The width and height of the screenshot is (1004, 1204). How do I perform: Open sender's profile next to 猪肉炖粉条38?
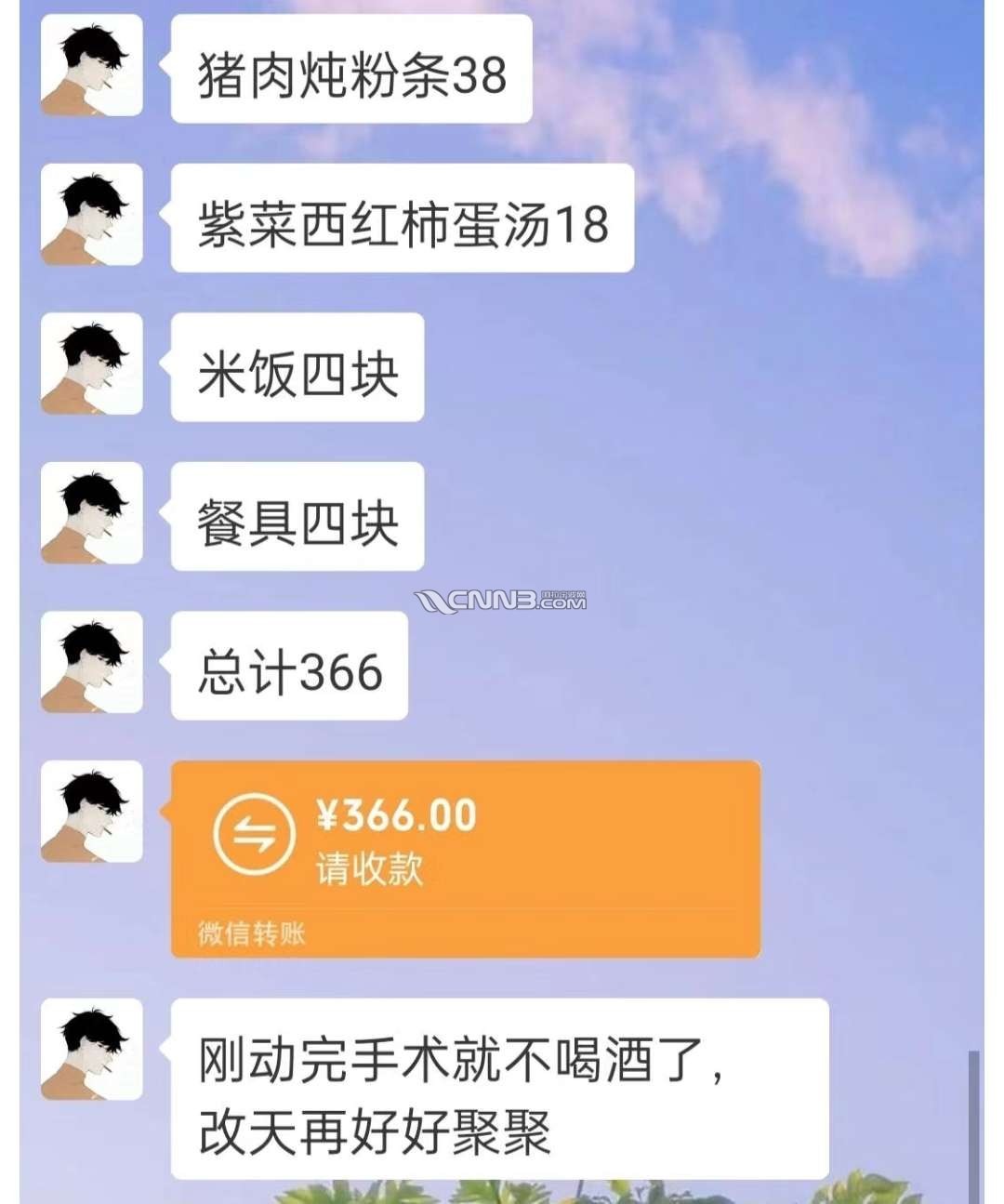[x=92, y=65]
